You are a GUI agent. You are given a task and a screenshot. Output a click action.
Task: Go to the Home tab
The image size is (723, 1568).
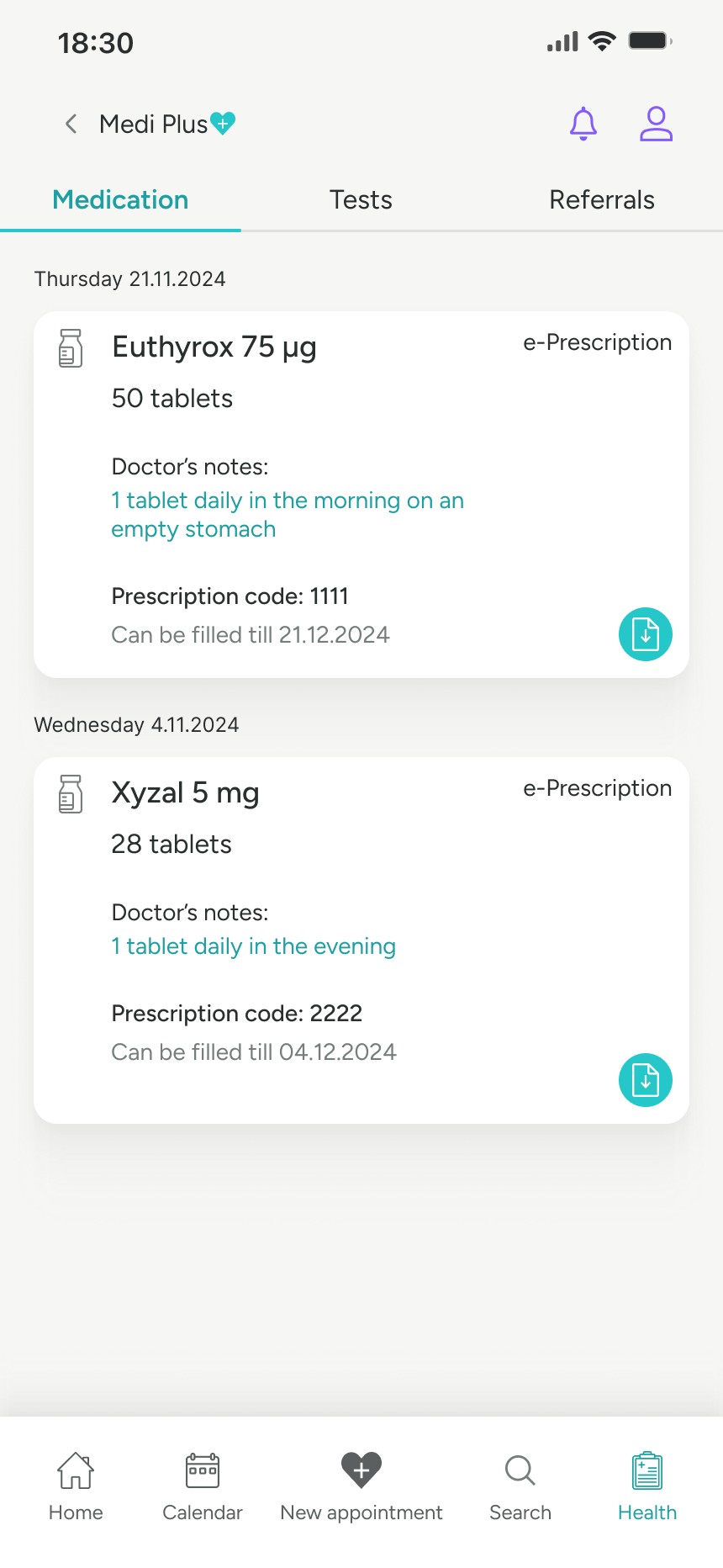tap(76, 1487)
